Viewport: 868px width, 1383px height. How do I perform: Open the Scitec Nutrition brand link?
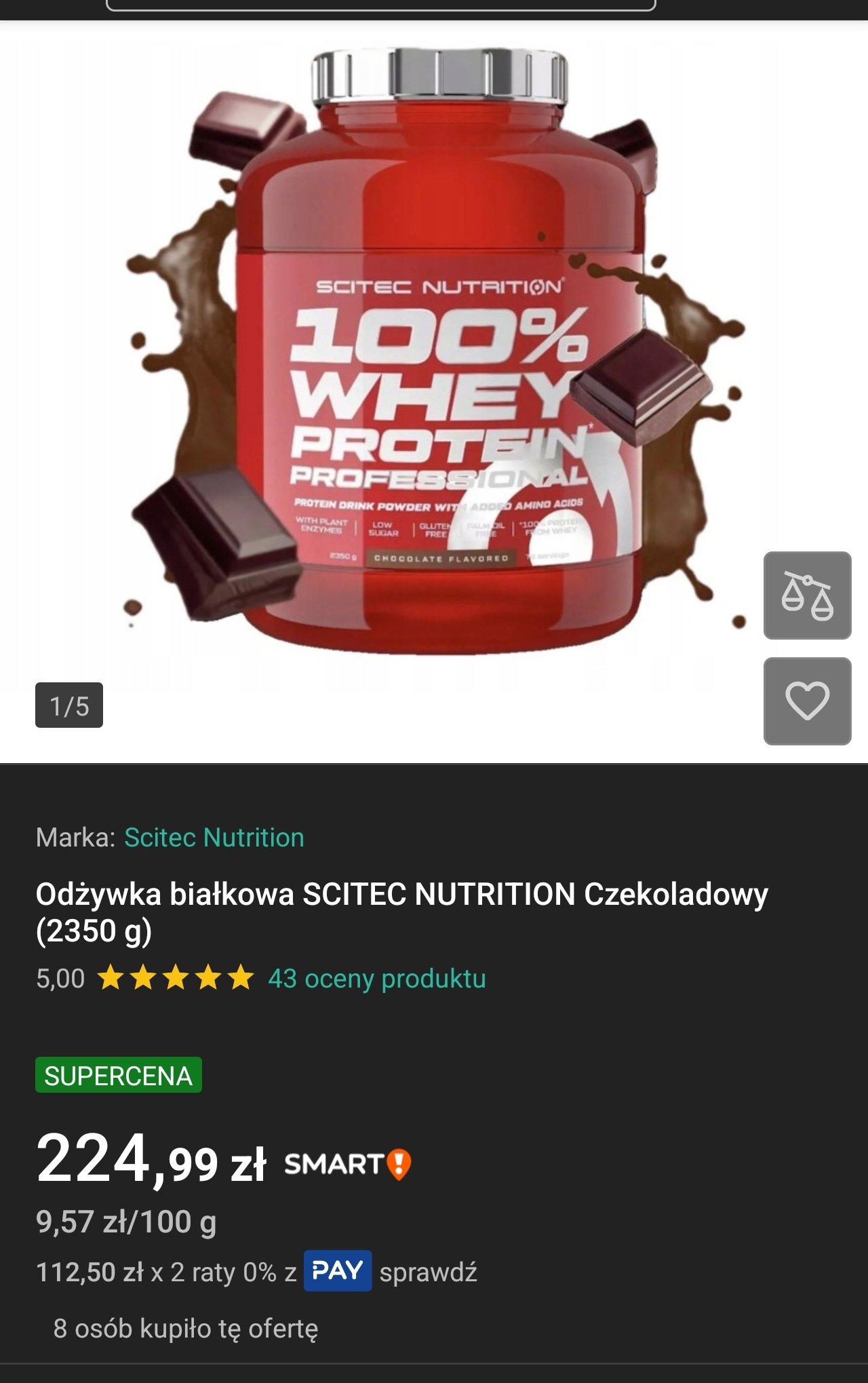214,838
